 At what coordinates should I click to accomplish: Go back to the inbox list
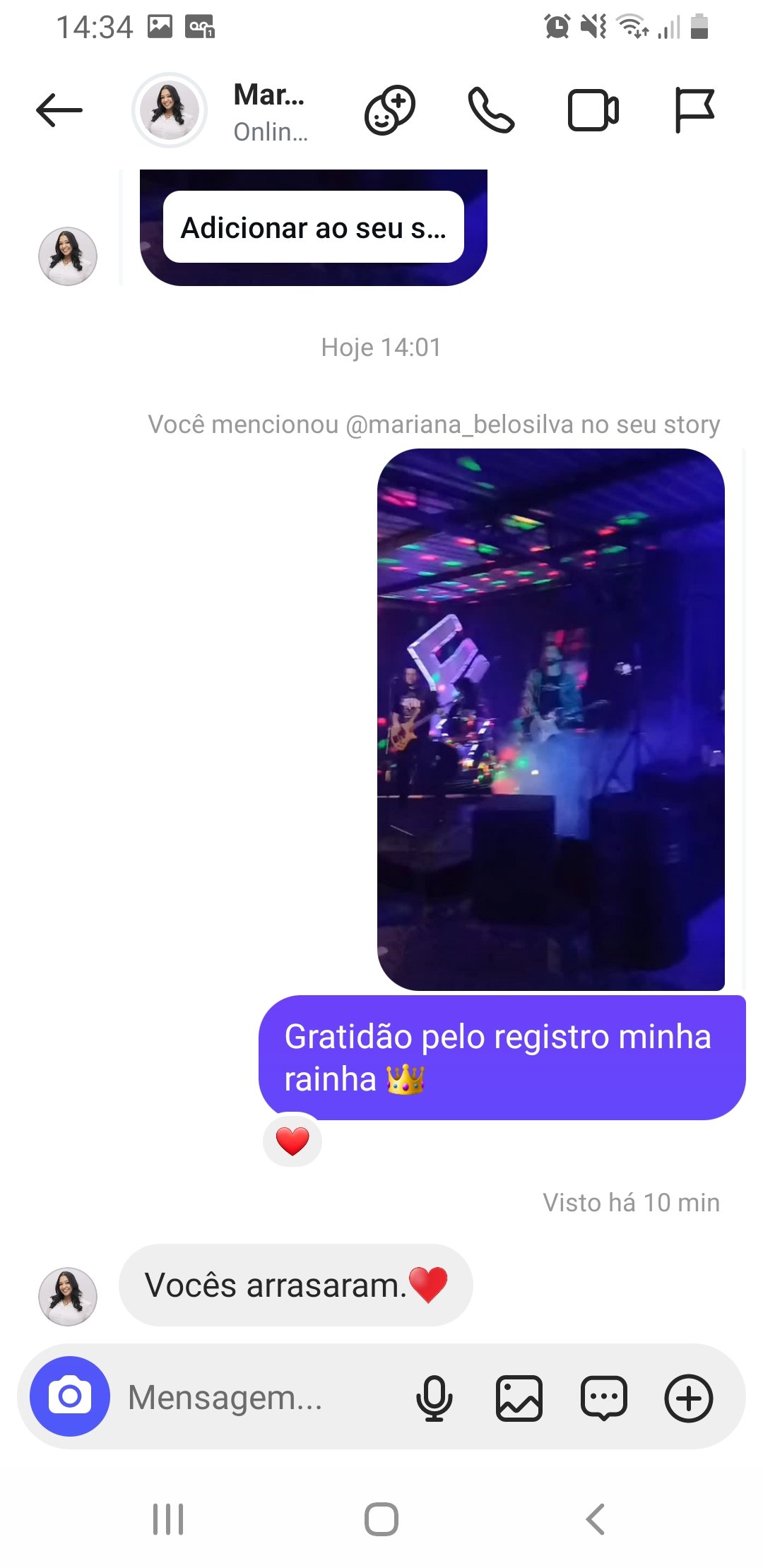pos(59,110)
